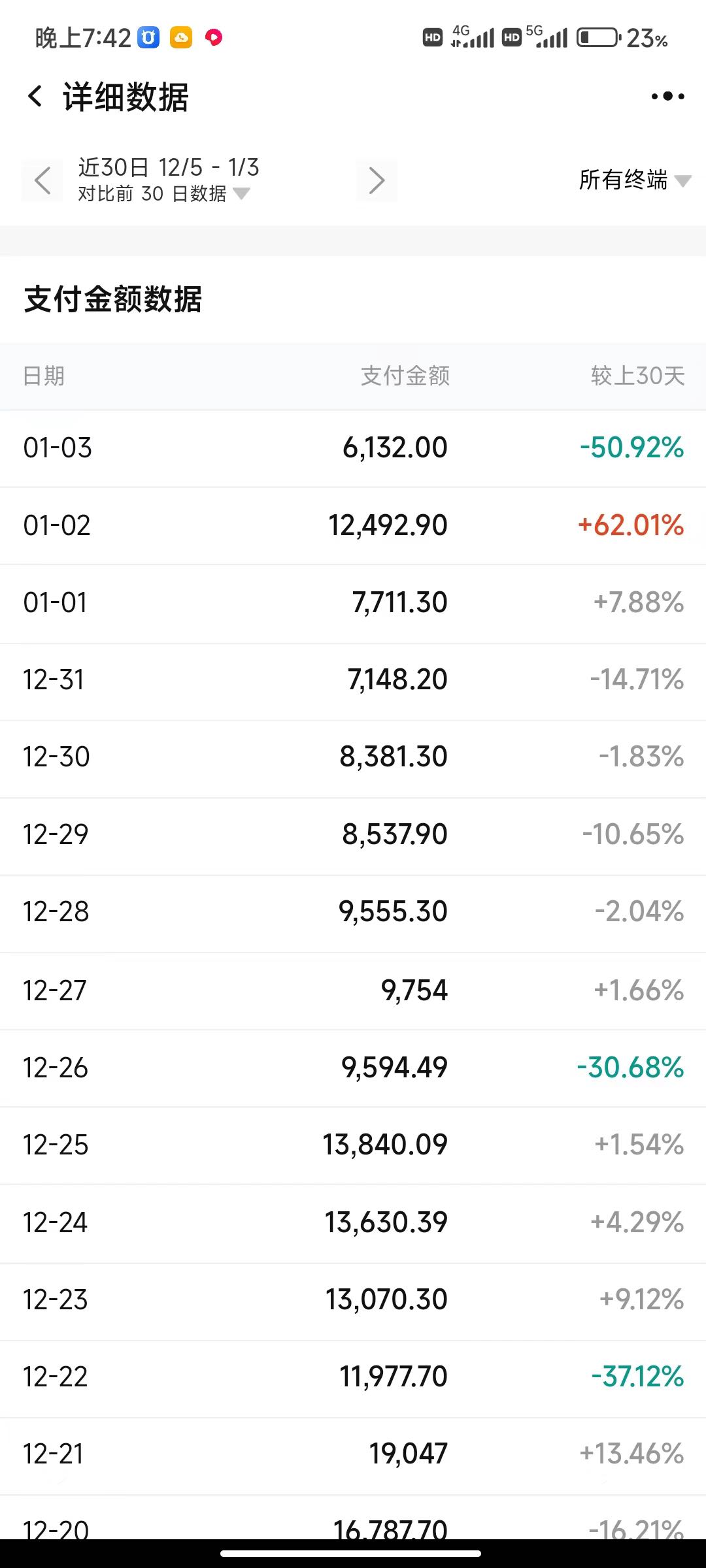Expand the 所有终端 terminal filter
The width and height of the screenshot is (706, 1568).
[635, 180]
